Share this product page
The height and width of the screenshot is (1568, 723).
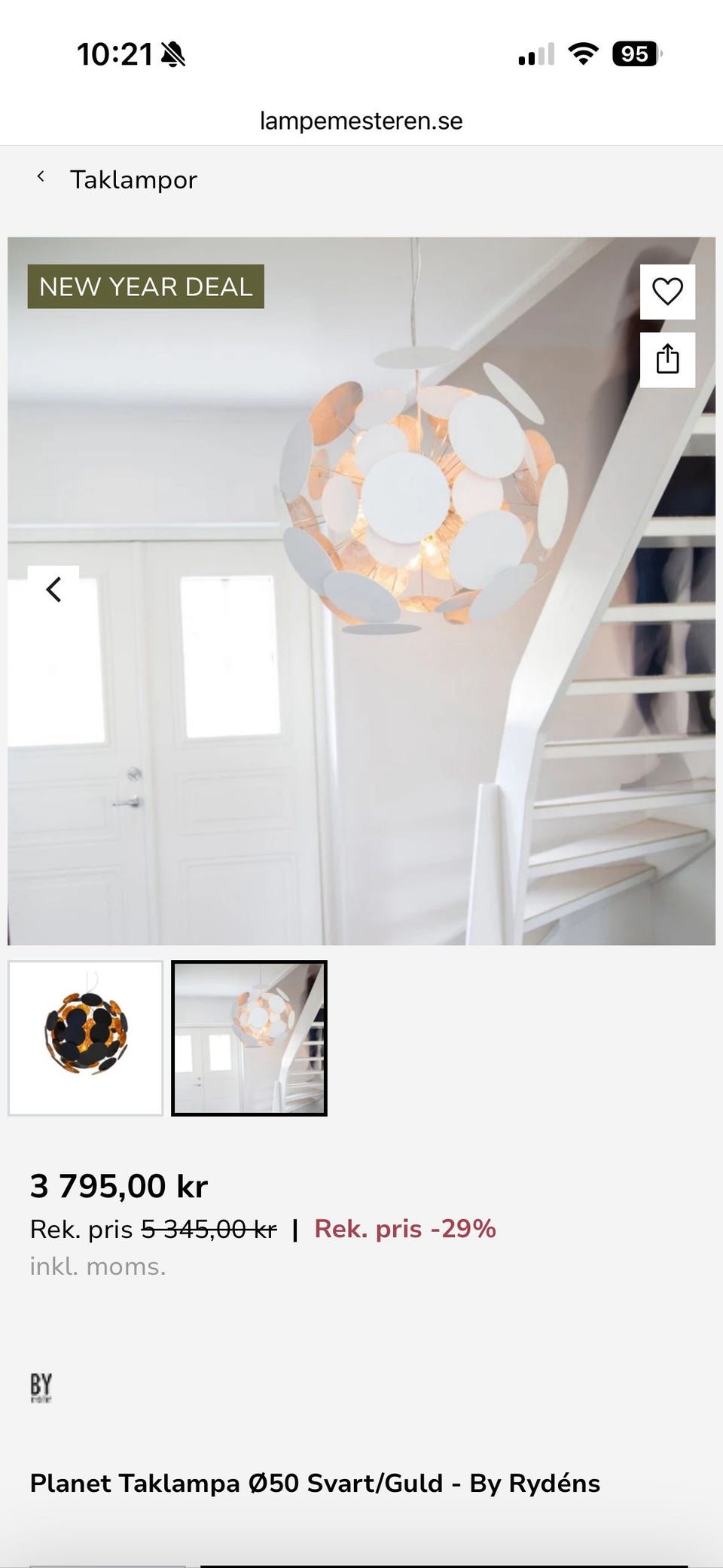click(667, 359)
